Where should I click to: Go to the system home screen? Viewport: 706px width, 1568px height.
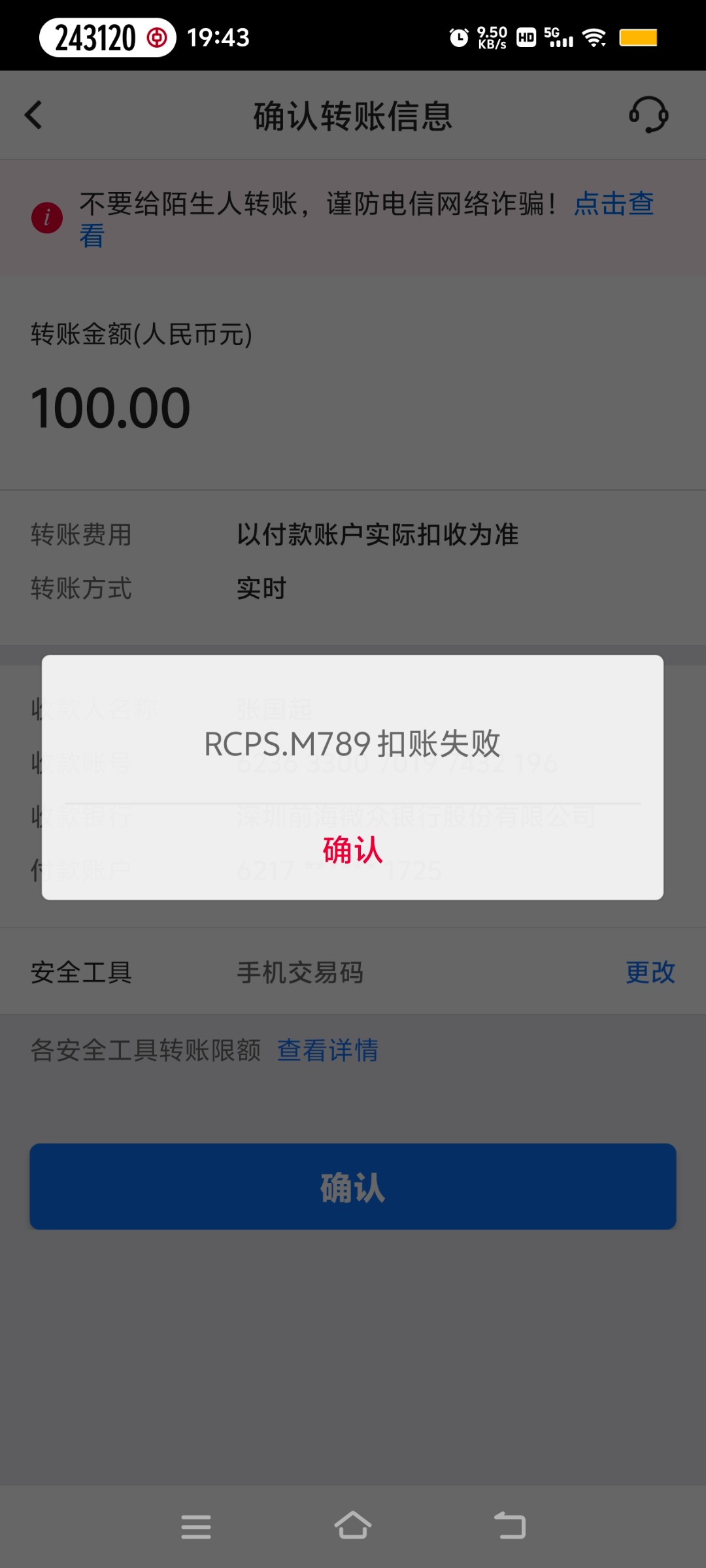(353, 1526)
